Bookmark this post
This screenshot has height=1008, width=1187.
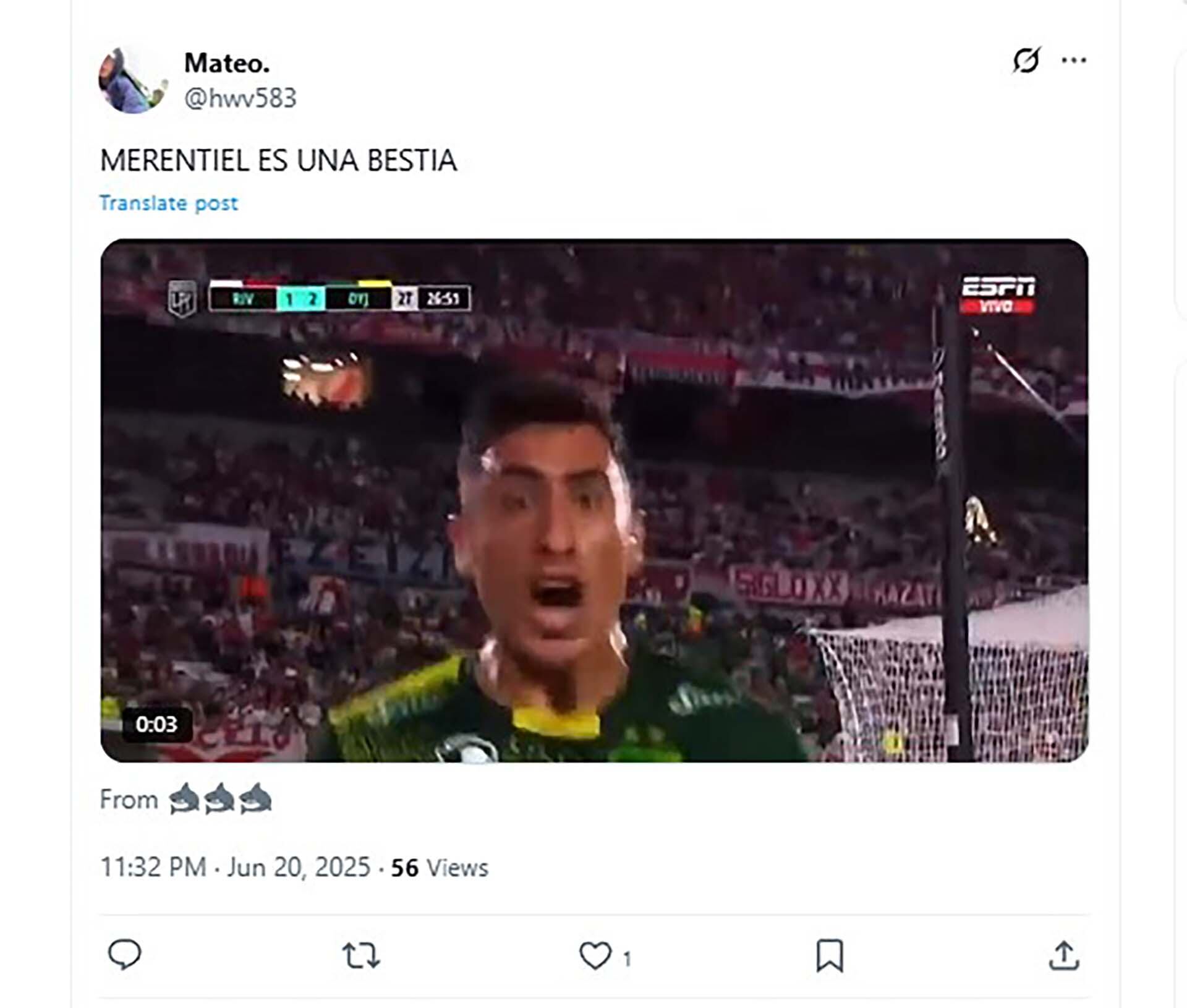830,955
